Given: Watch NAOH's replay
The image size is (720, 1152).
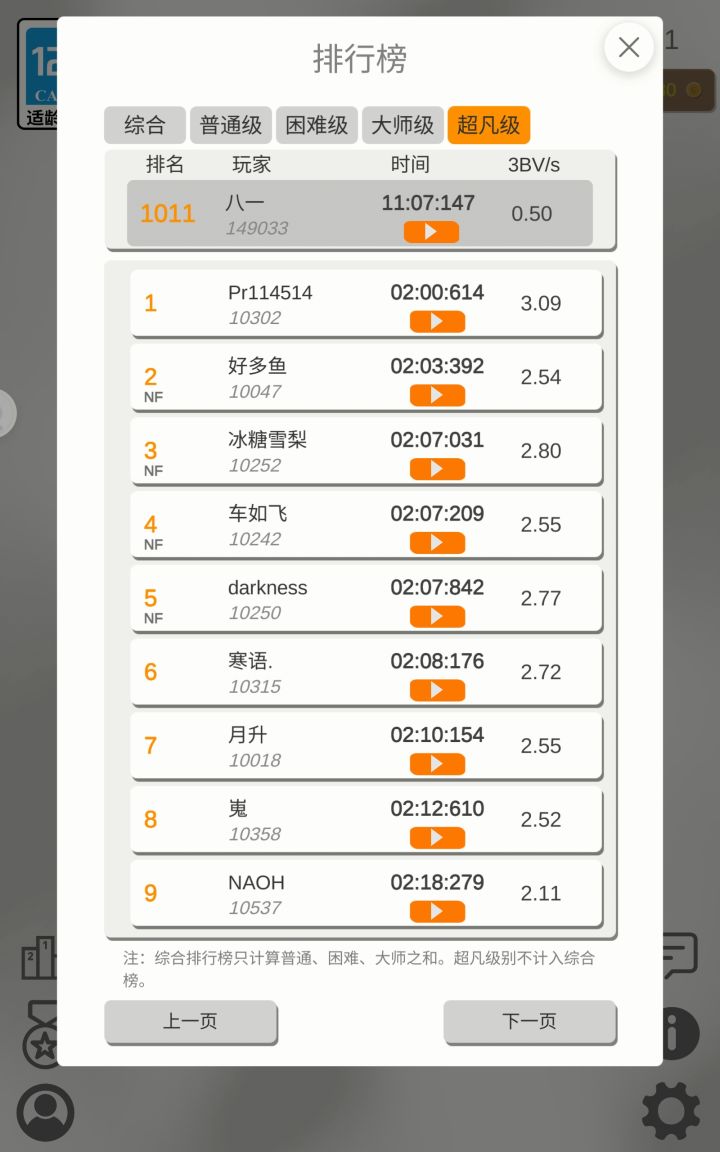Looking at the screenshot, I should click(x=437, y=912).
